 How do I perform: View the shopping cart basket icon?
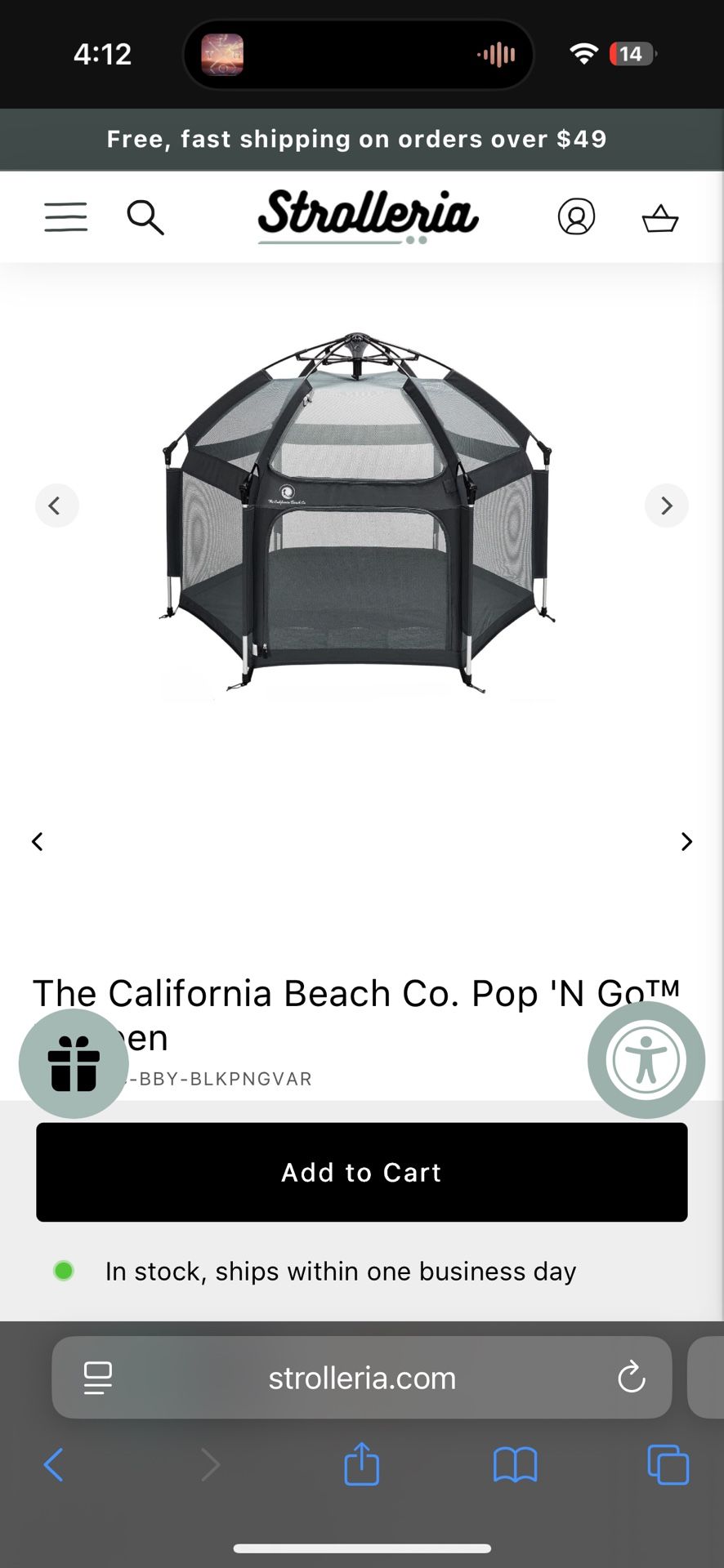[x=660, y=219]
